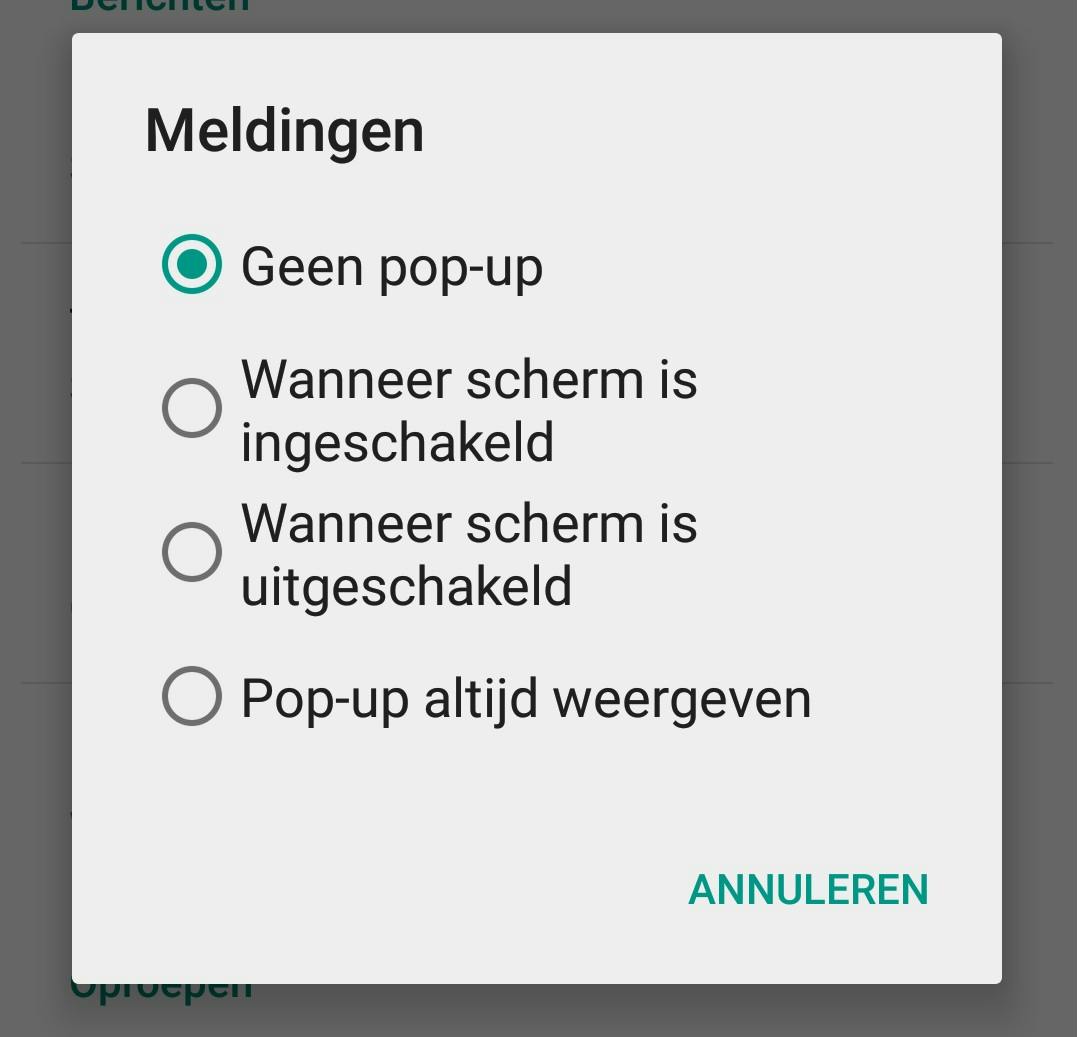1080x1037 pixels.
Task: Choose Wanneer scherm is ingeschakeld
Action: [191, 408]
